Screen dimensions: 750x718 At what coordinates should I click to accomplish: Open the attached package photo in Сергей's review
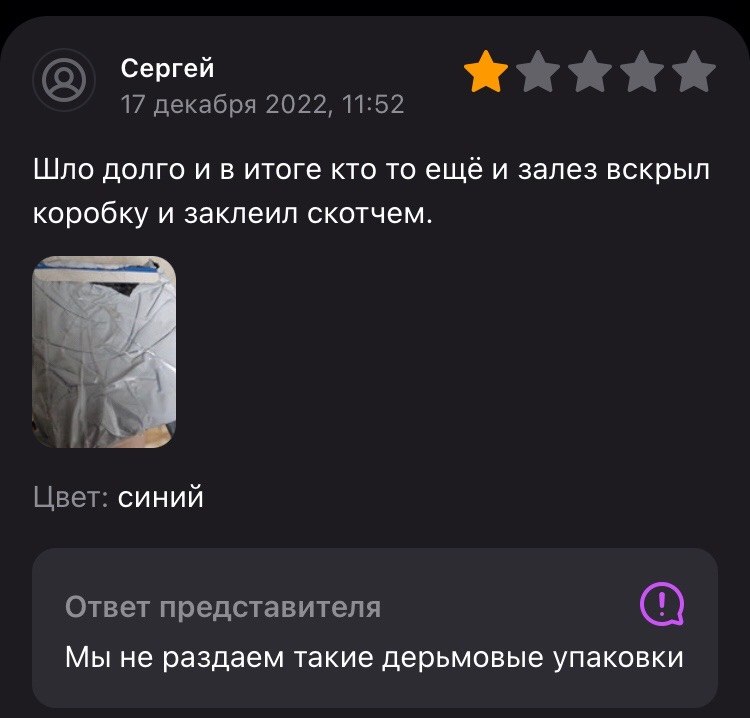point(104,352)
